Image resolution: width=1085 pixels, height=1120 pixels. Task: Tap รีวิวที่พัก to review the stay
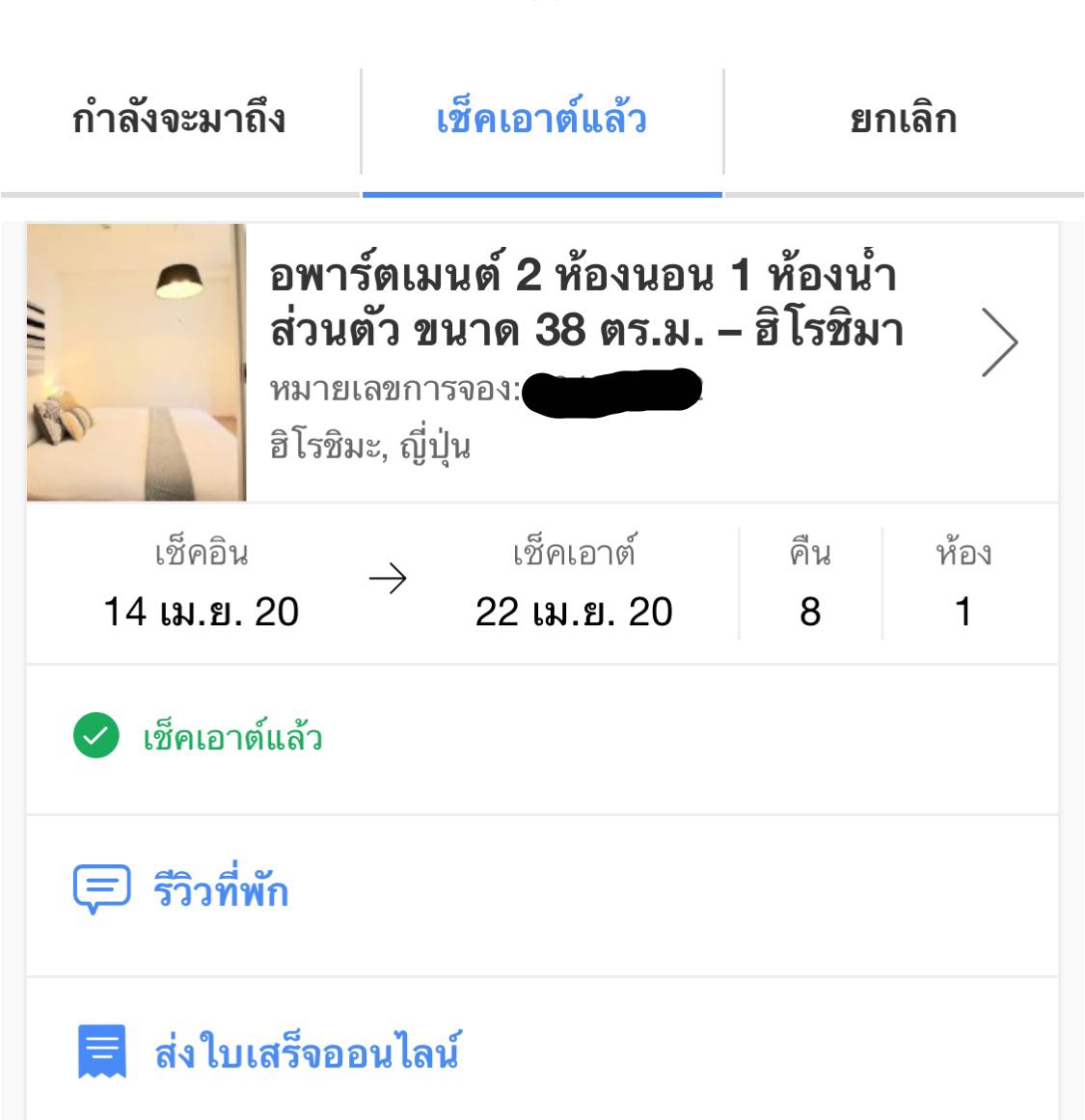(220, 890)
